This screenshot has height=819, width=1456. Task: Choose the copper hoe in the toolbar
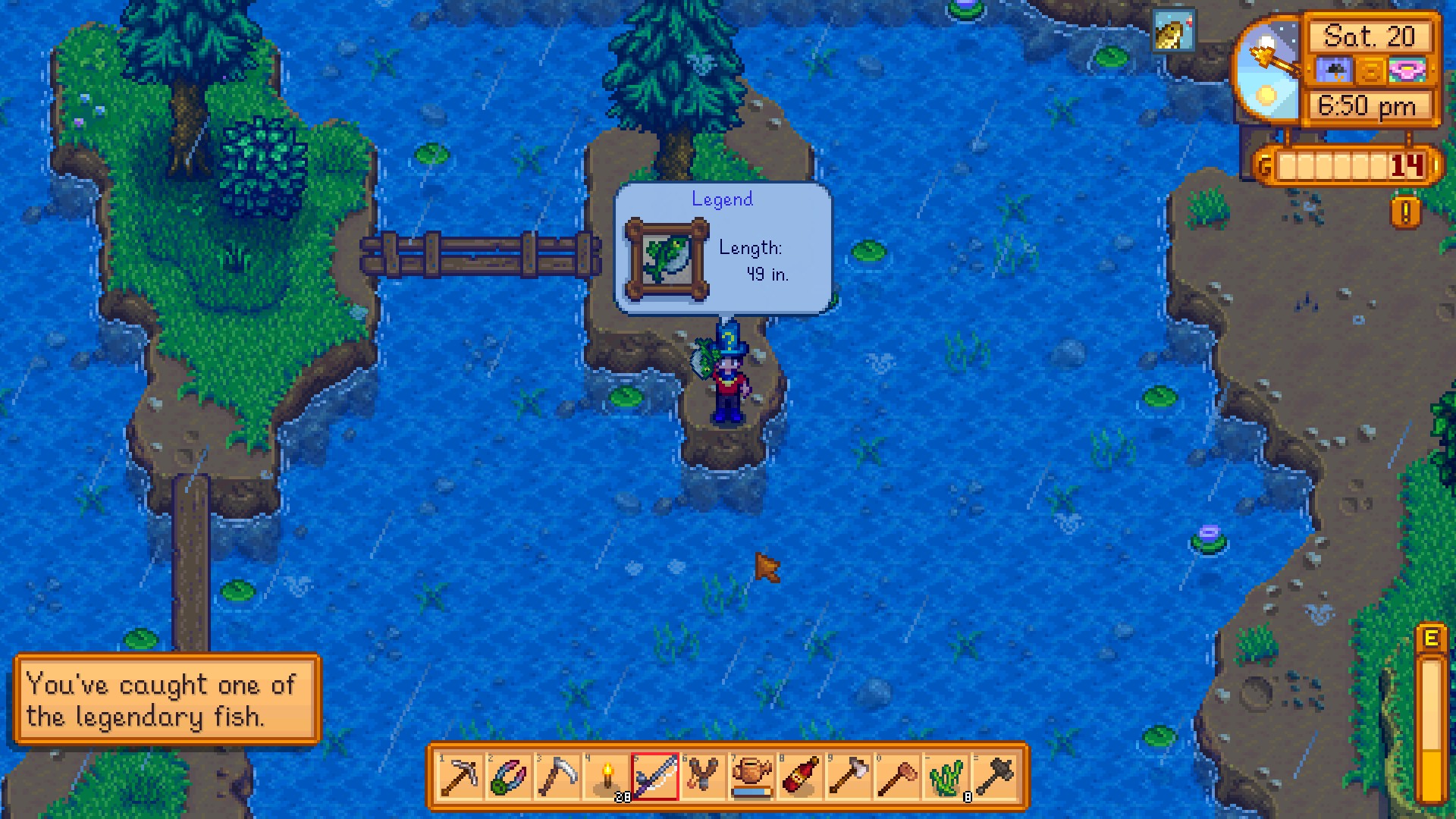899,777
